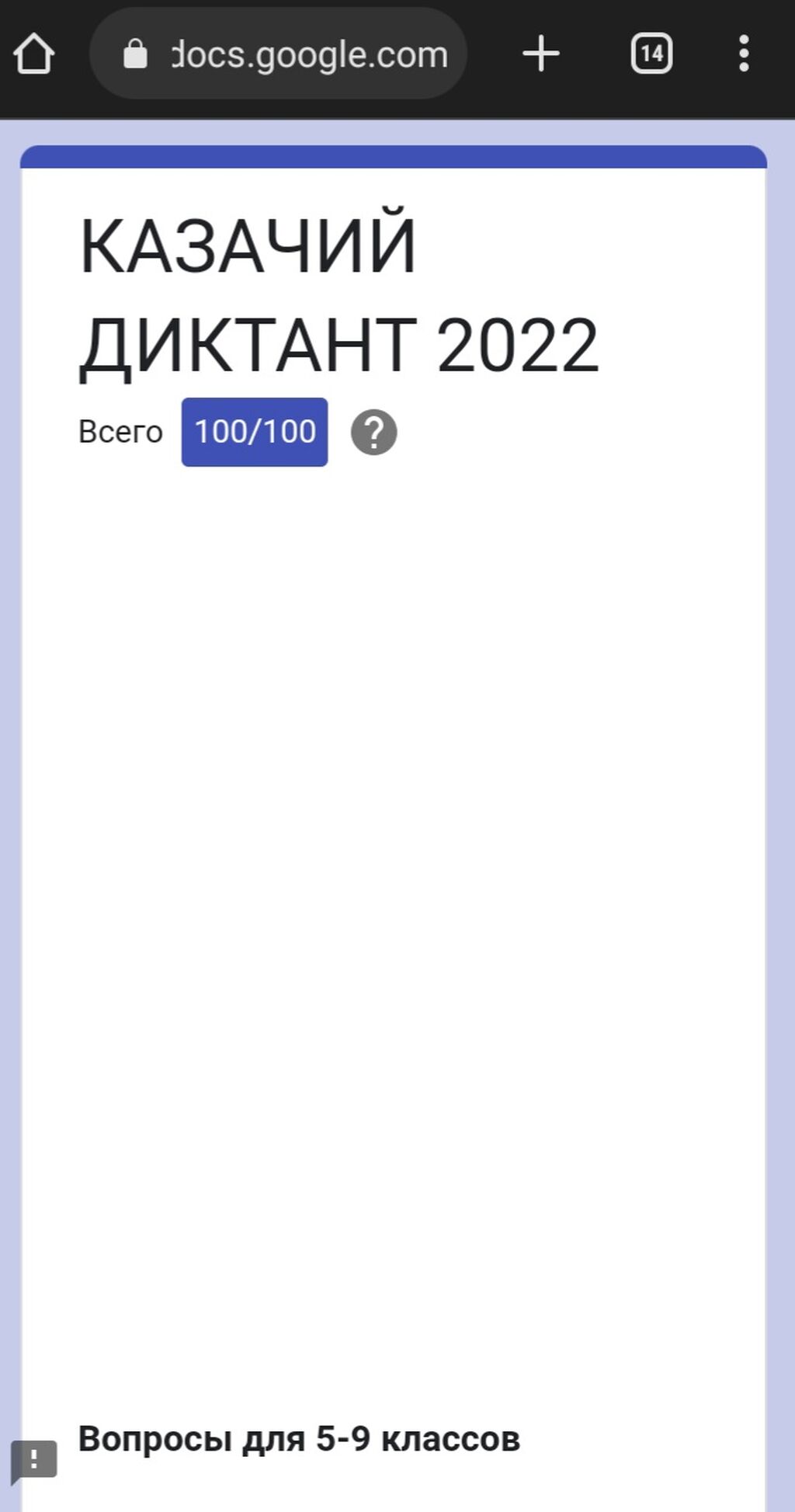Screen dimensions: 795x1512
Task: Open a new browser tab
Action: click(541, 54)
